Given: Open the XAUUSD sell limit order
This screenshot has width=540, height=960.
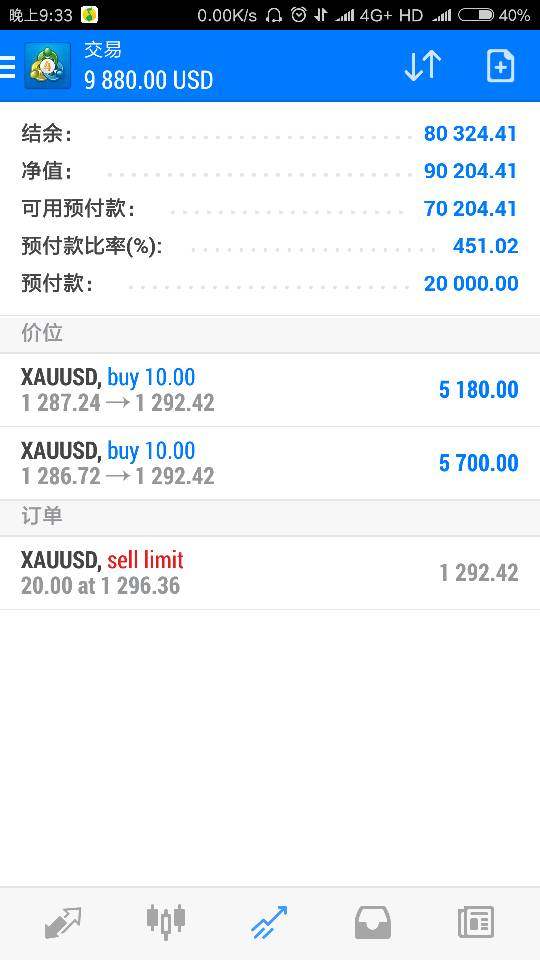Looking at the screenshot, I should tap(270, 573).
